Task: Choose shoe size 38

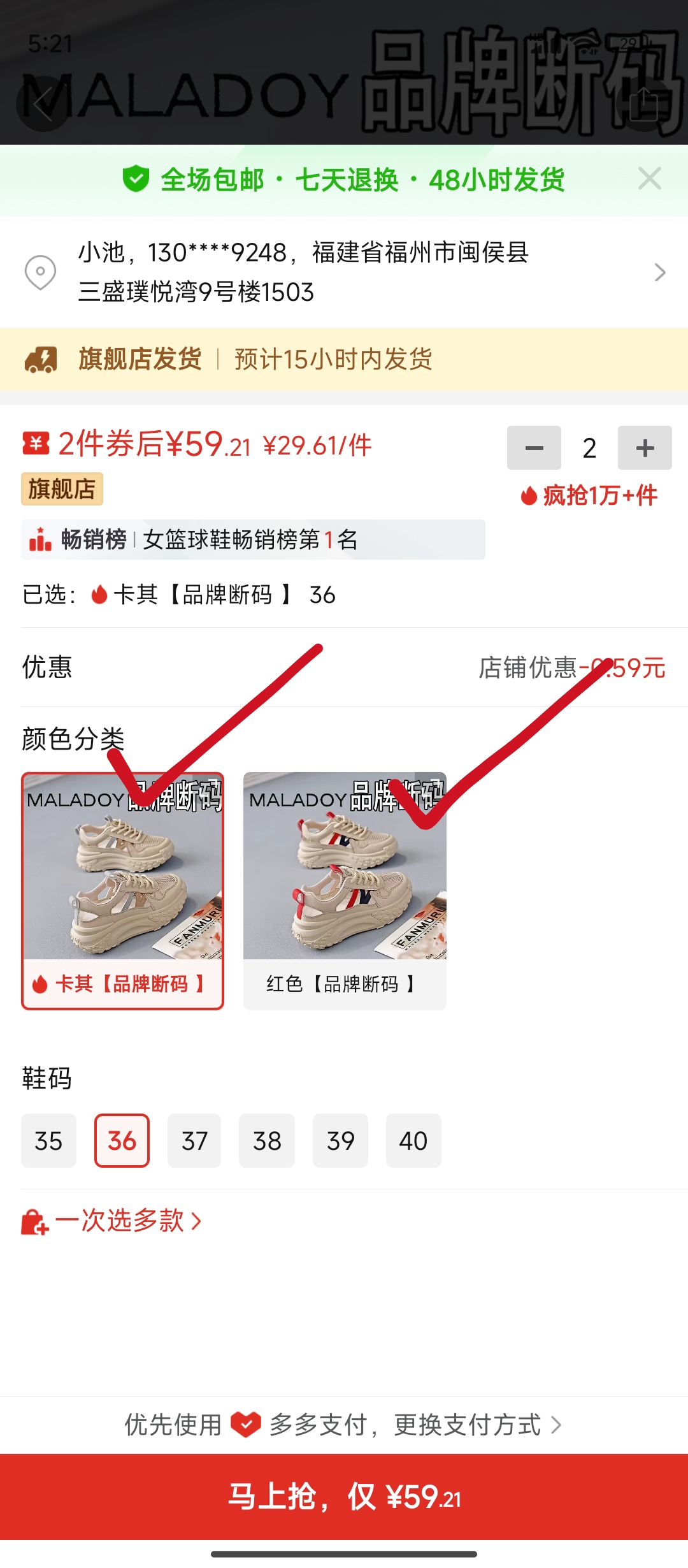Action: click(x=267, y=1141)
